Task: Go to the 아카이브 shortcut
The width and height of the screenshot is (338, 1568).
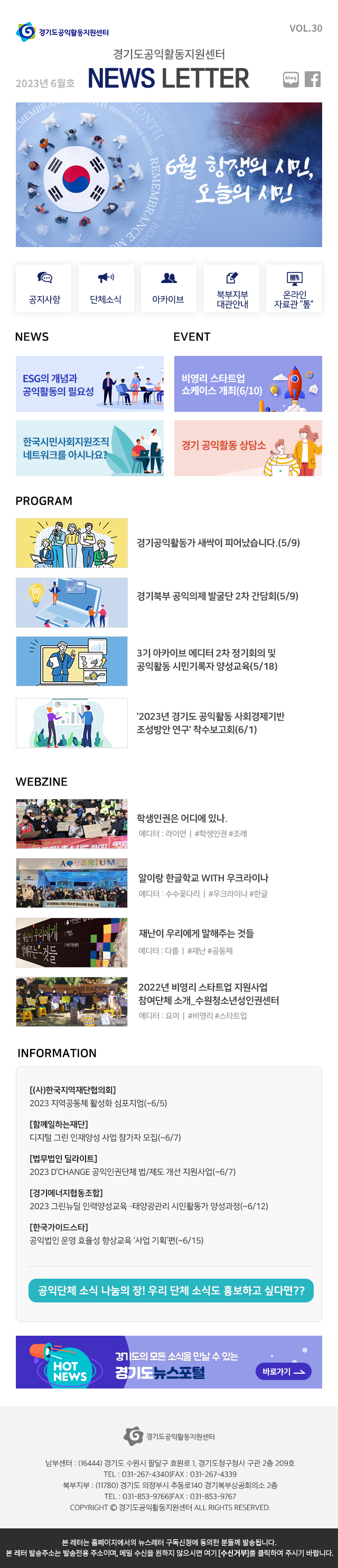Action: [168, 288]
